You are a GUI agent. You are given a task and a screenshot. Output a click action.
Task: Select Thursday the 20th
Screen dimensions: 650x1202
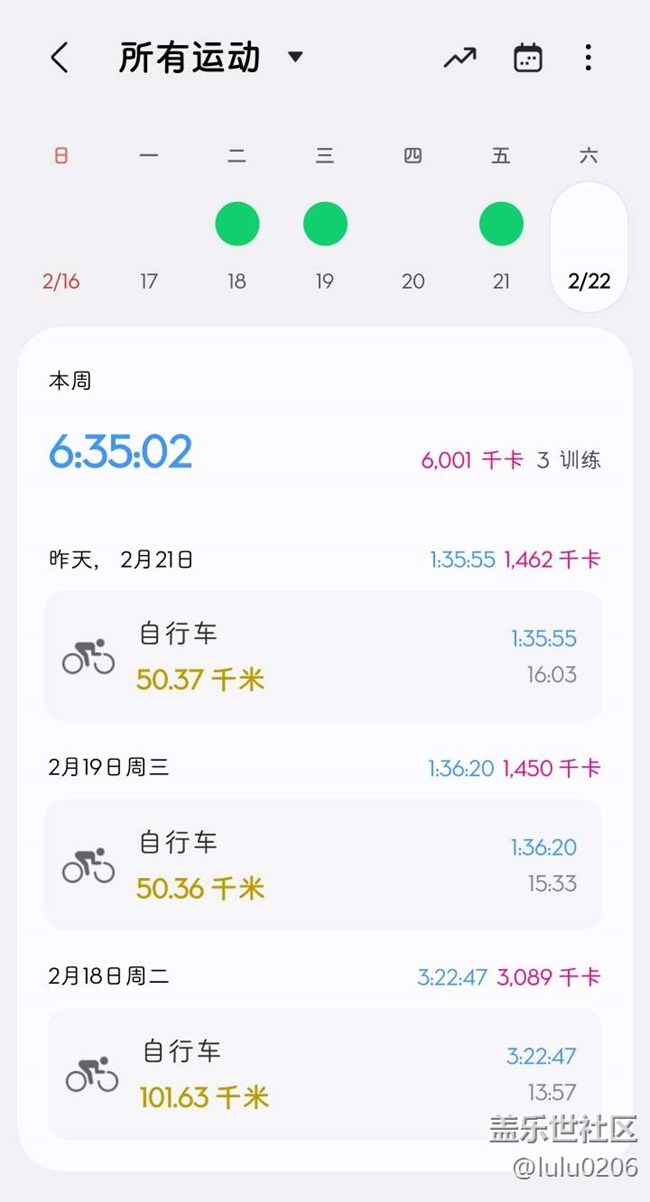point(413,224)
